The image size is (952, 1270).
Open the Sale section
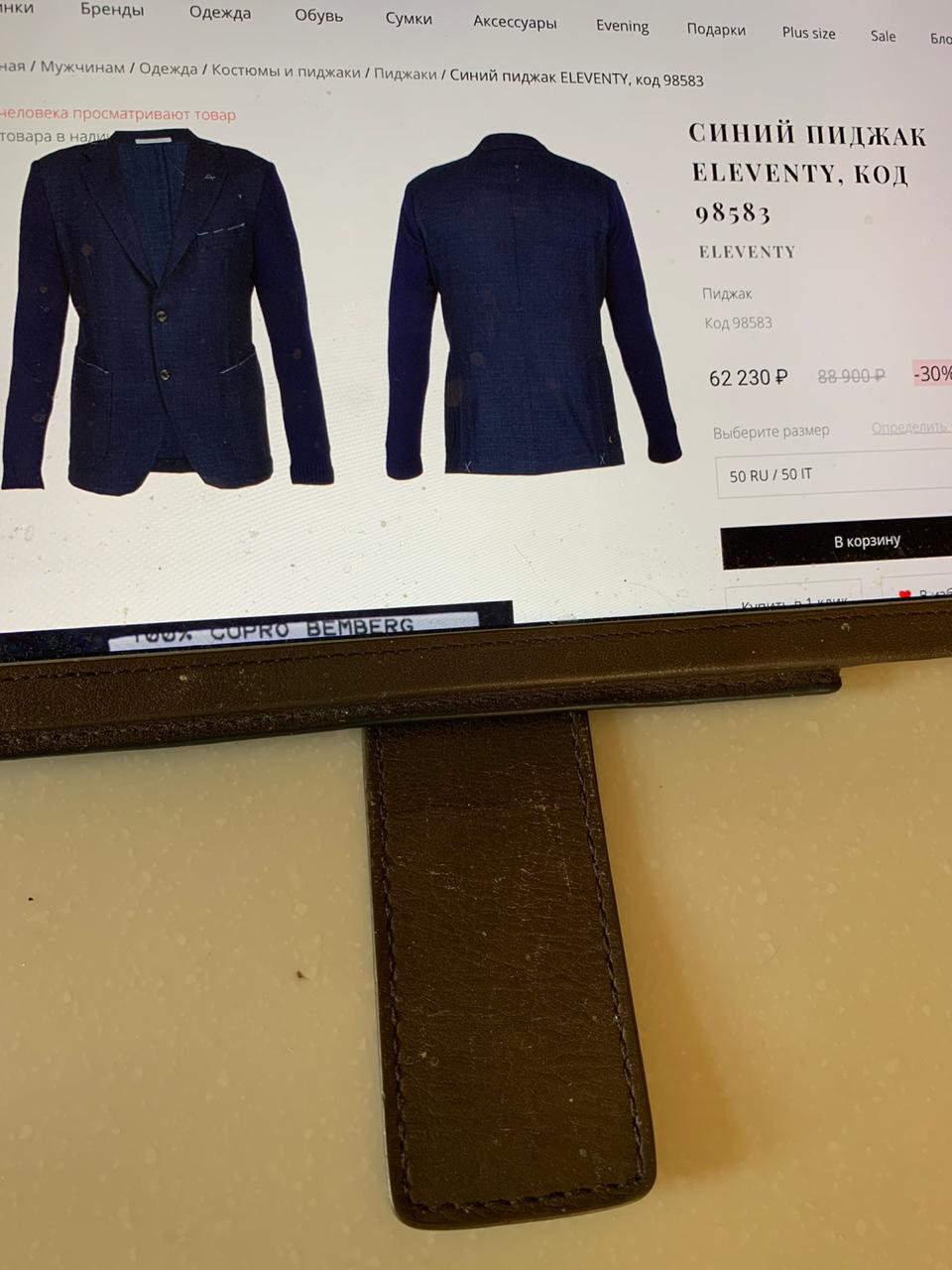coord(883,36)
